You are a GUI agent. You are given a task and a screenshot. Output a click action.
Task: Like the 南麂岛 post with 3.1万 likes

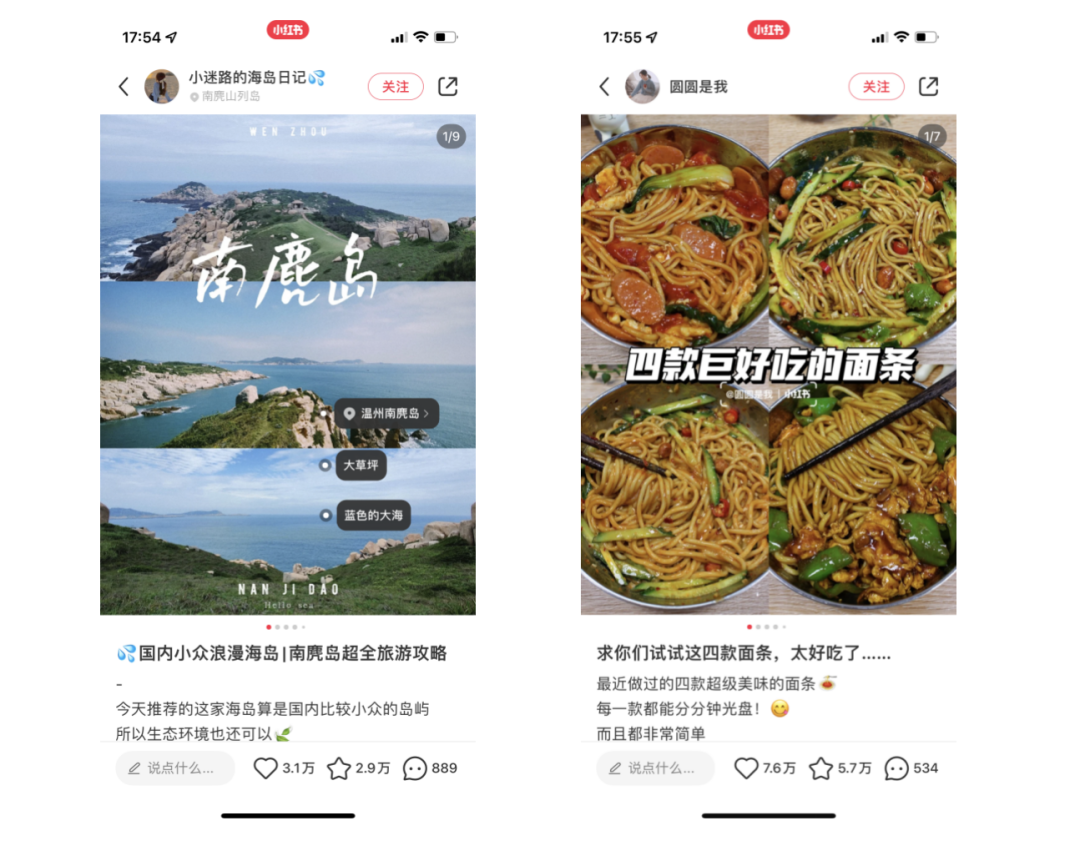266,768
